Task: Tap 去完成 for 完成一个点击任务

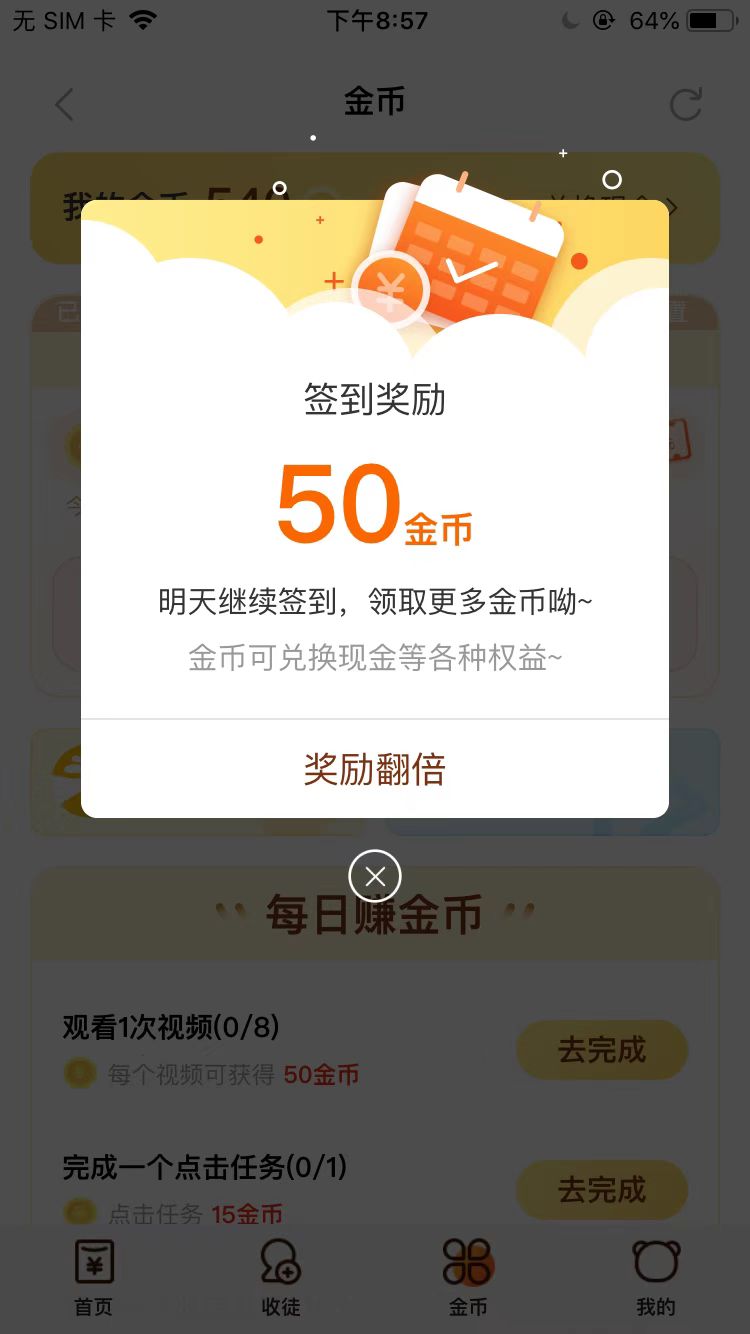Action: tap(602, 1190)
